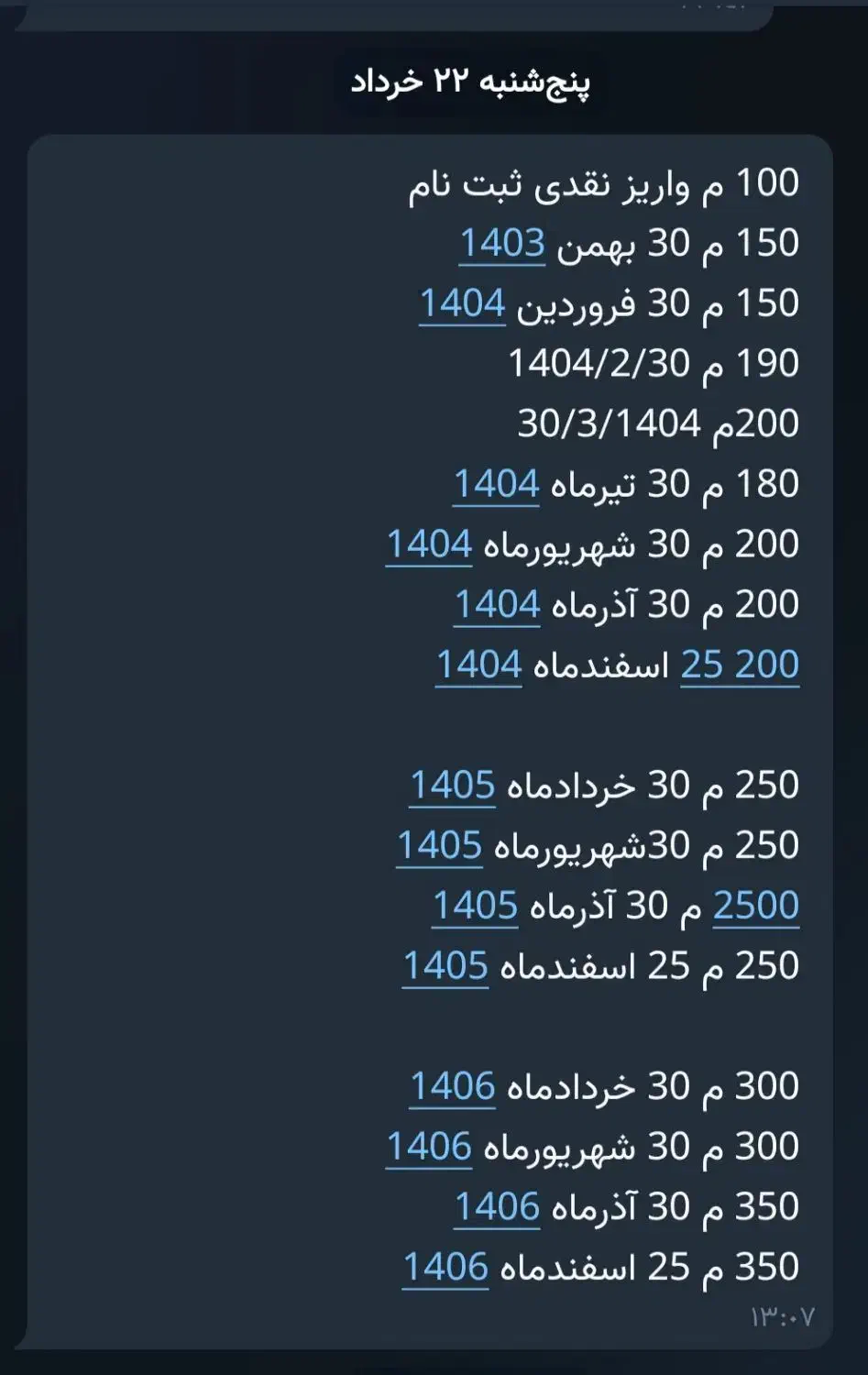Tap the 1406 link next to خردادماه
868x1375 pixels.
coord(452,1087)
